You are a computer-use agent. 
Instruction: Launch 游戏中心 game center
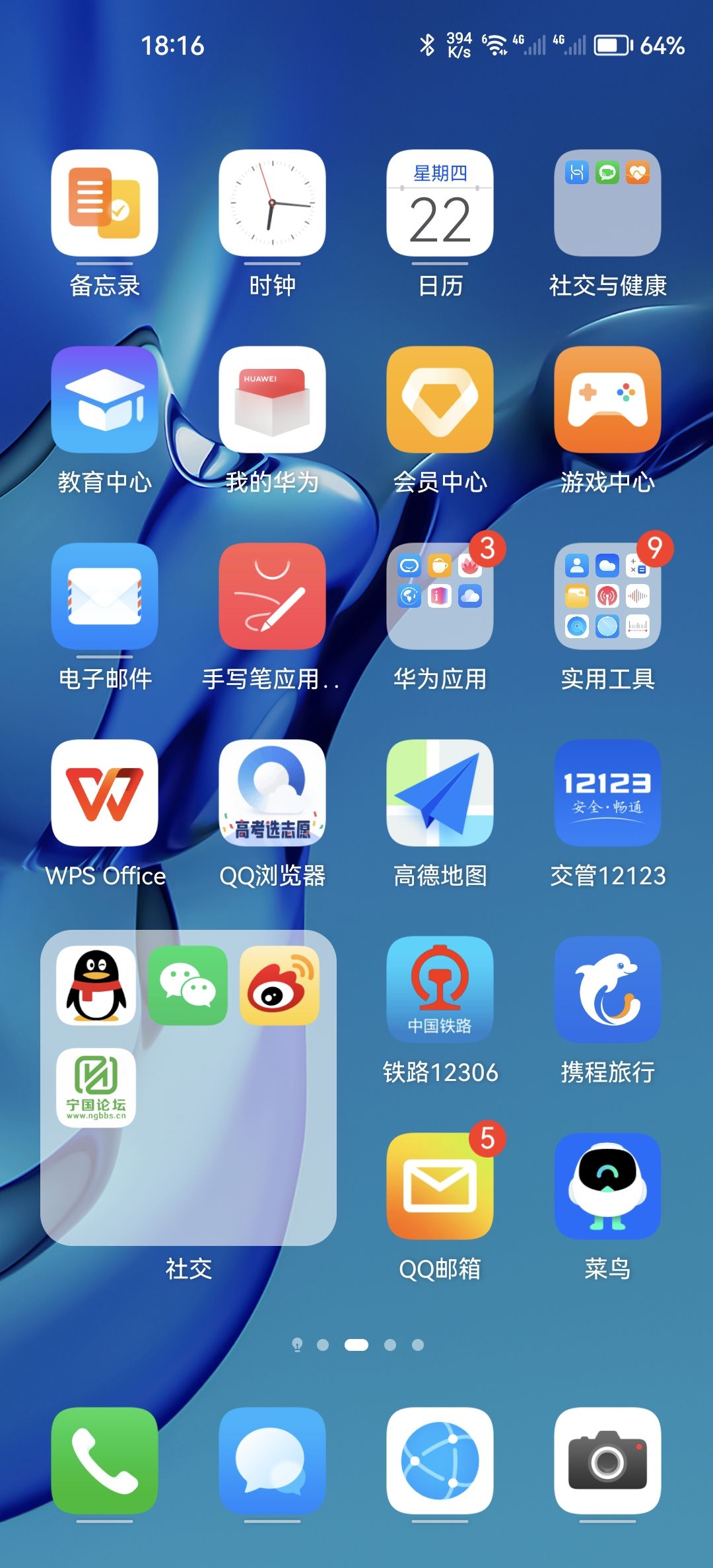[x=607, y=400]
